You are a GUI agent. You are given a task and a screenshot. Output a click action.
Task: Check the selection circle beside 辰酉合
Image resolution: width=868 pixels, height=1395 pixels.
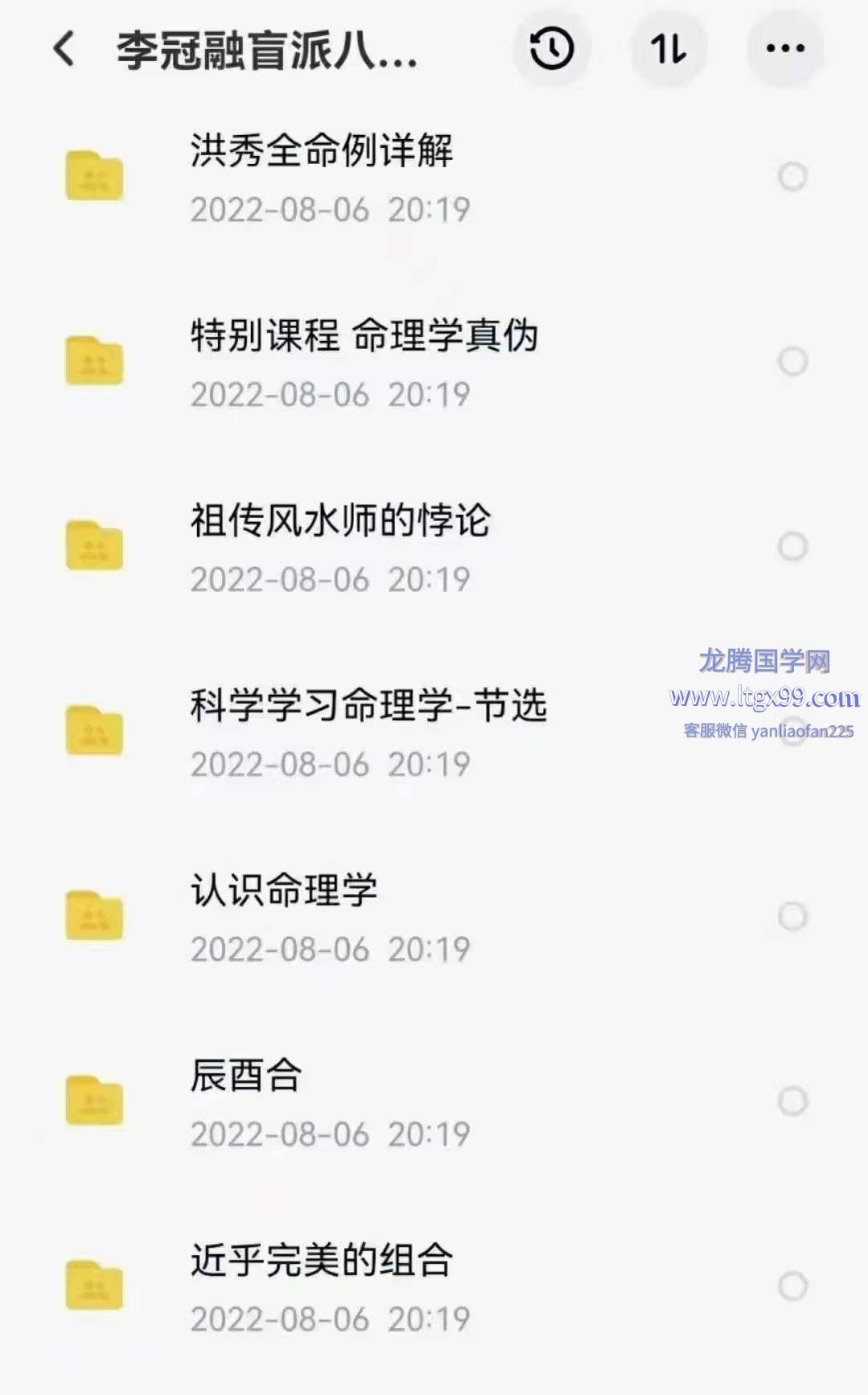click(792, 1102)
